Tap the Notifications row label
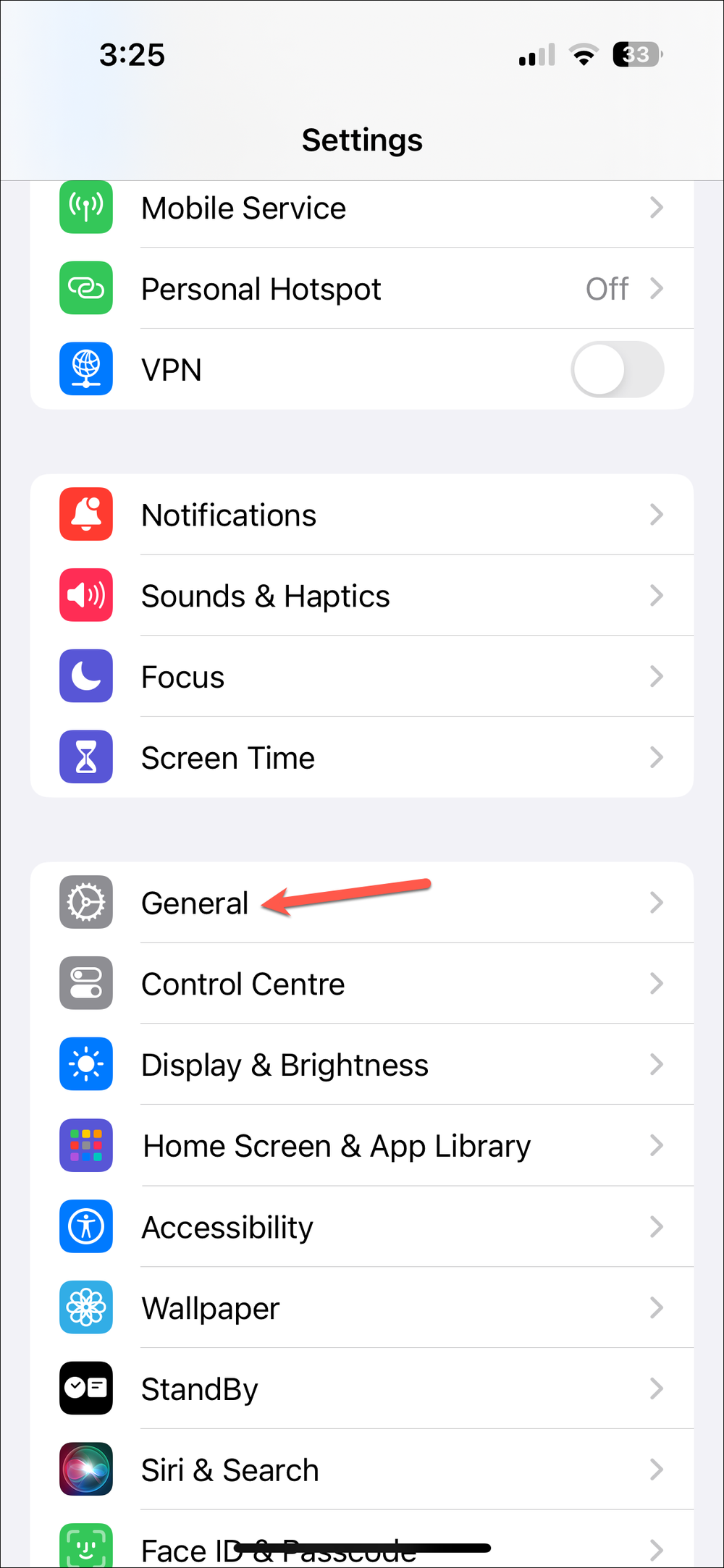 pyautogui.click(x=228, y=515)
